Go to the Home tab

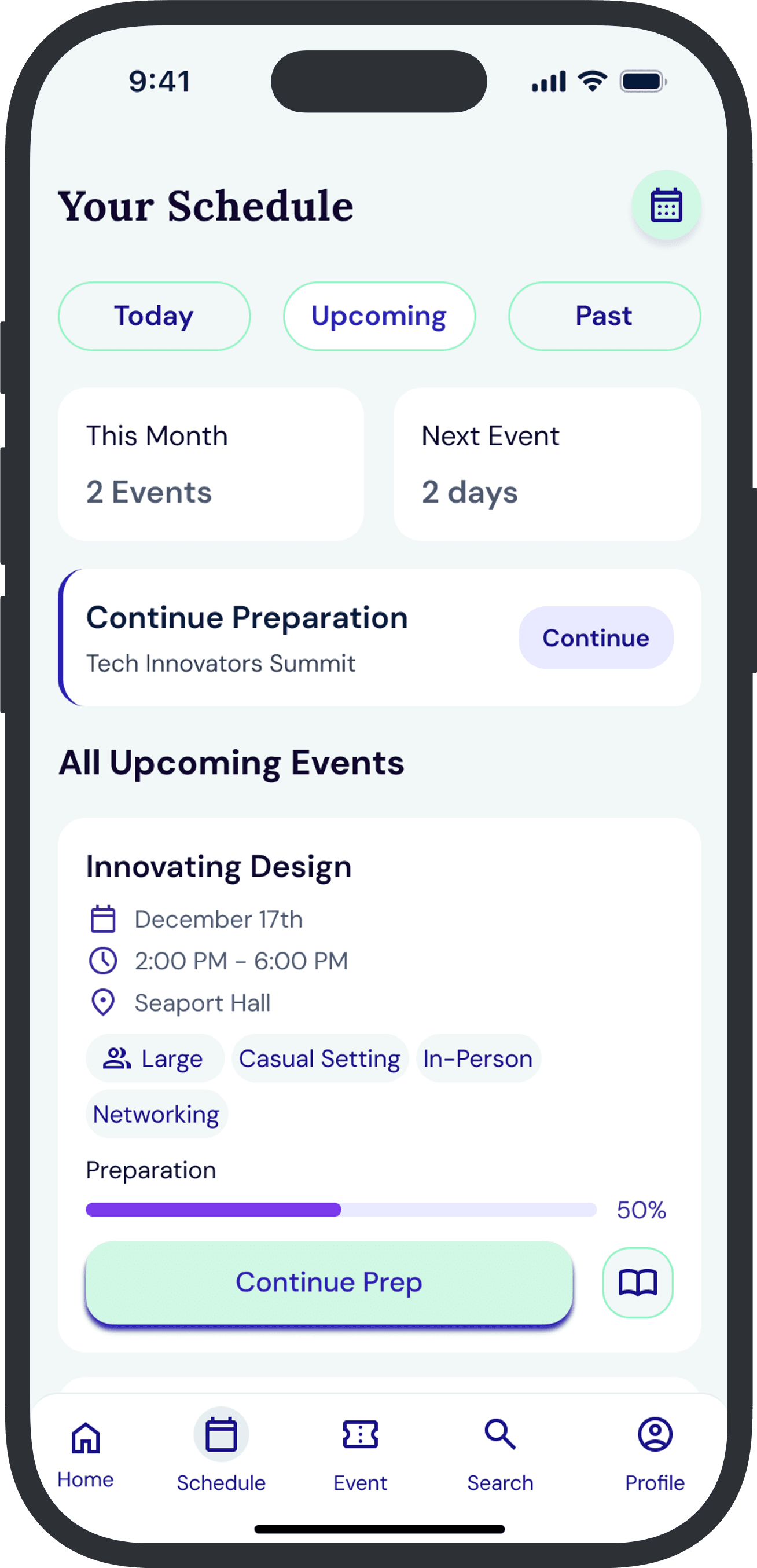86,1455
